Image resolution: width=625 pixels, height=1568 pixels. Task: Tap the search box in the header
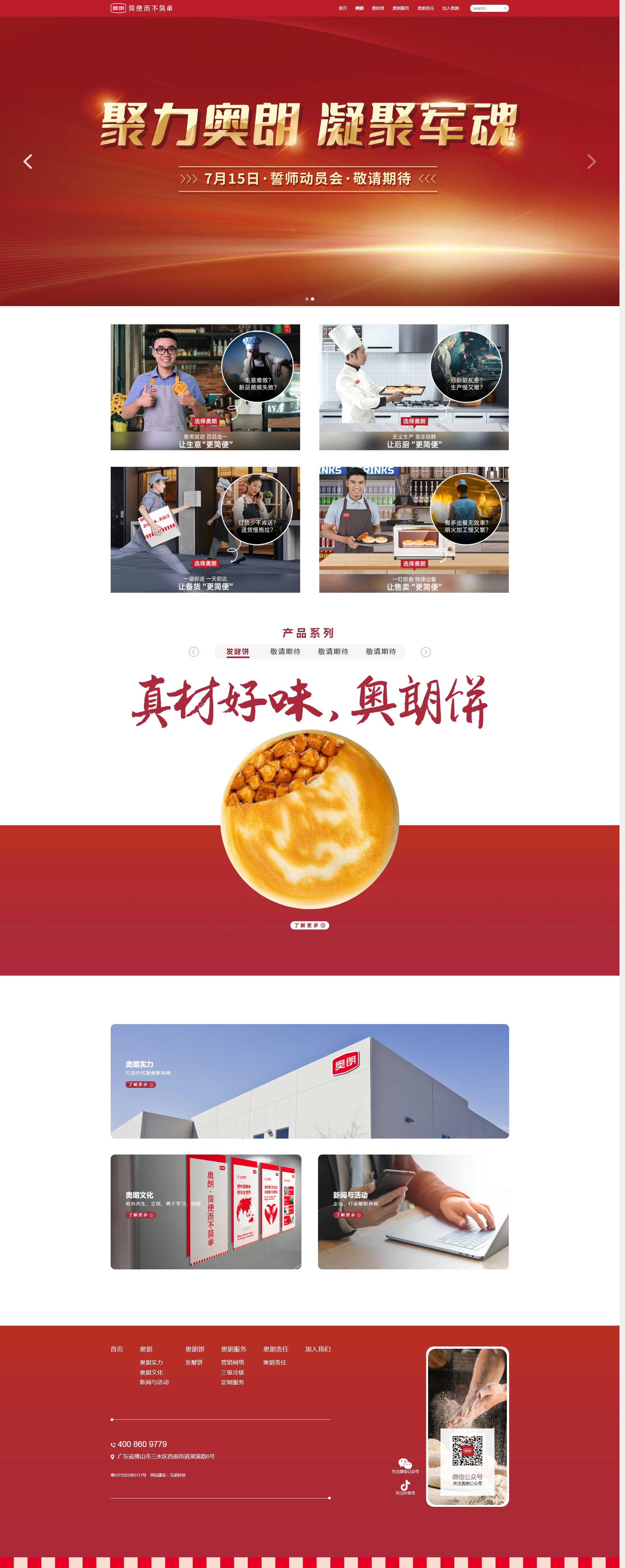(x=487, y=8)
